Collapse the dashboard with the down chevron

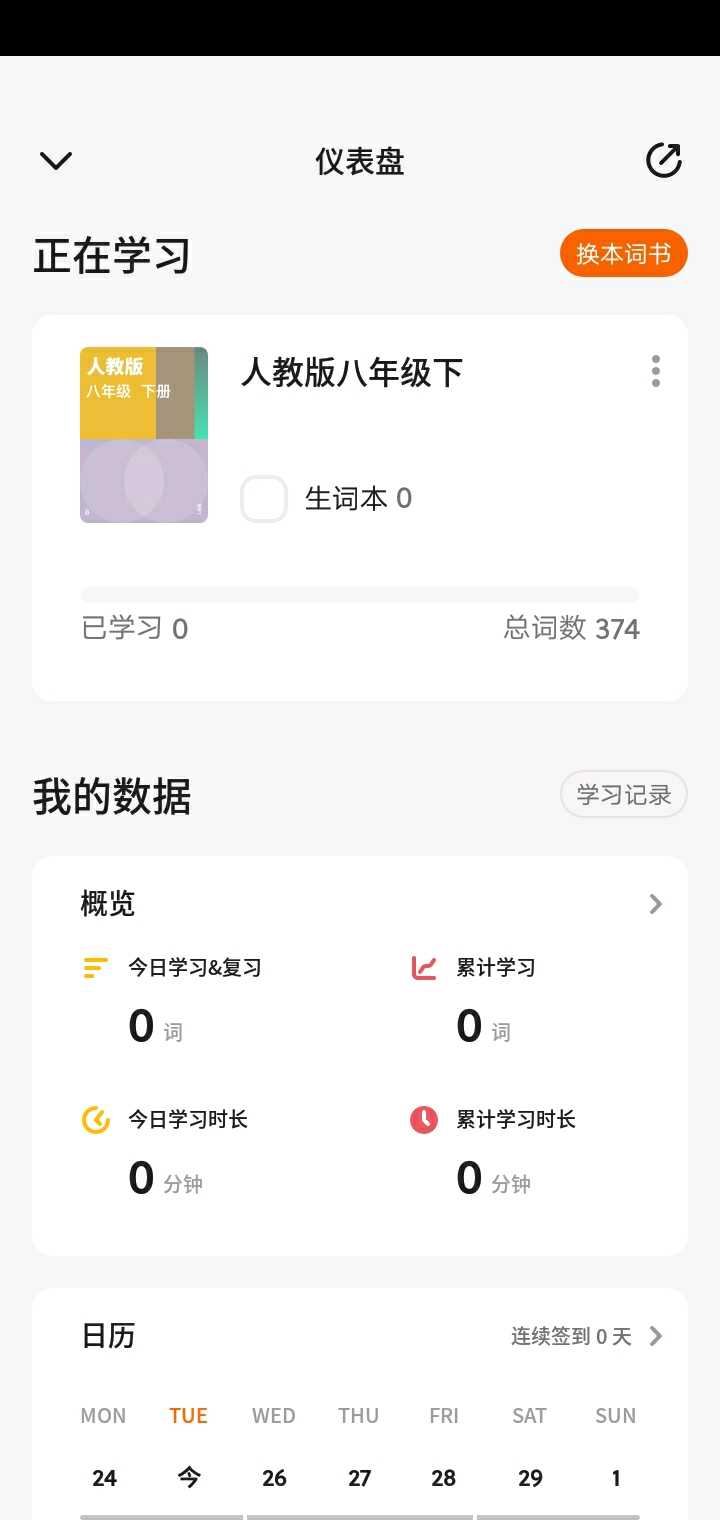point(56,160)
